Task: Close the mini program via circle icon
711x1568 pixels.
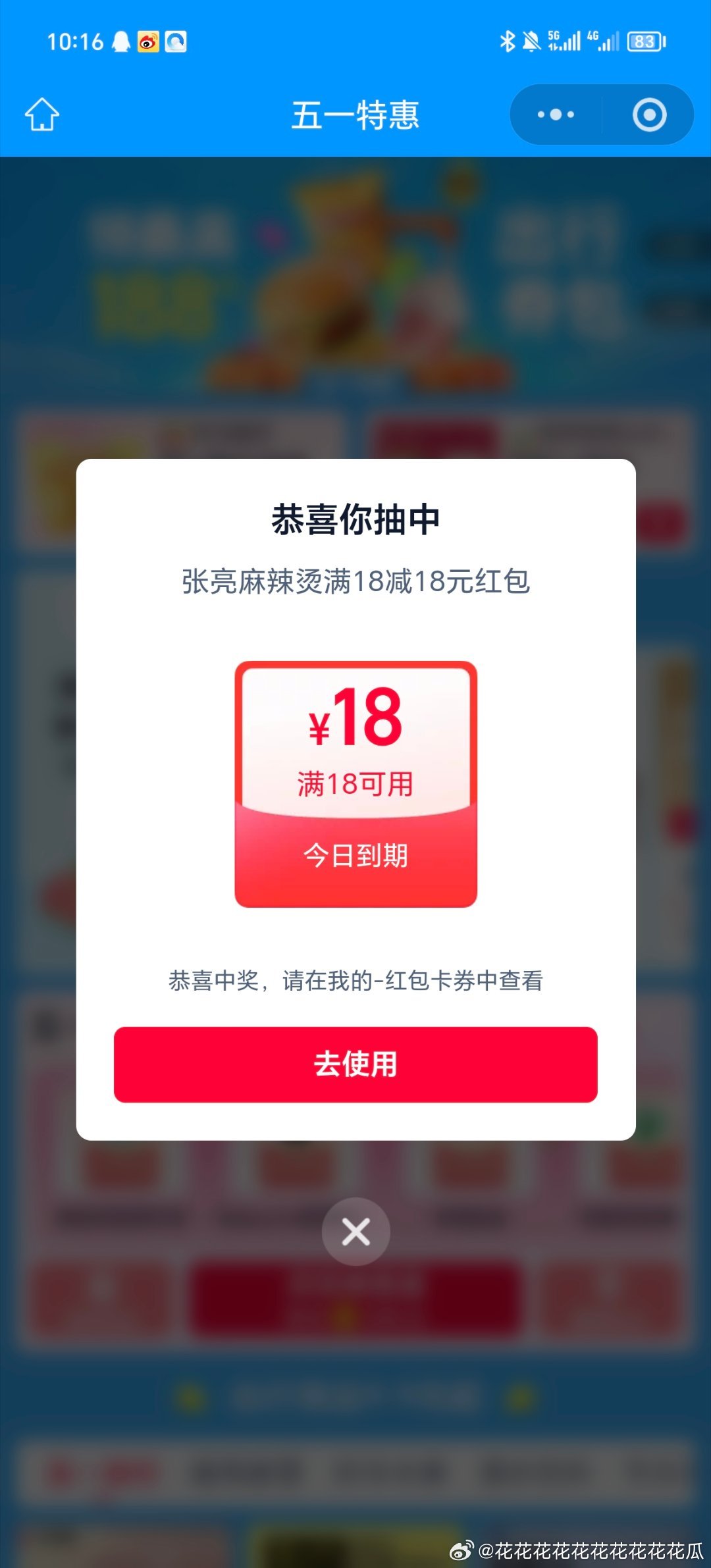Action: tap(649, 115)
